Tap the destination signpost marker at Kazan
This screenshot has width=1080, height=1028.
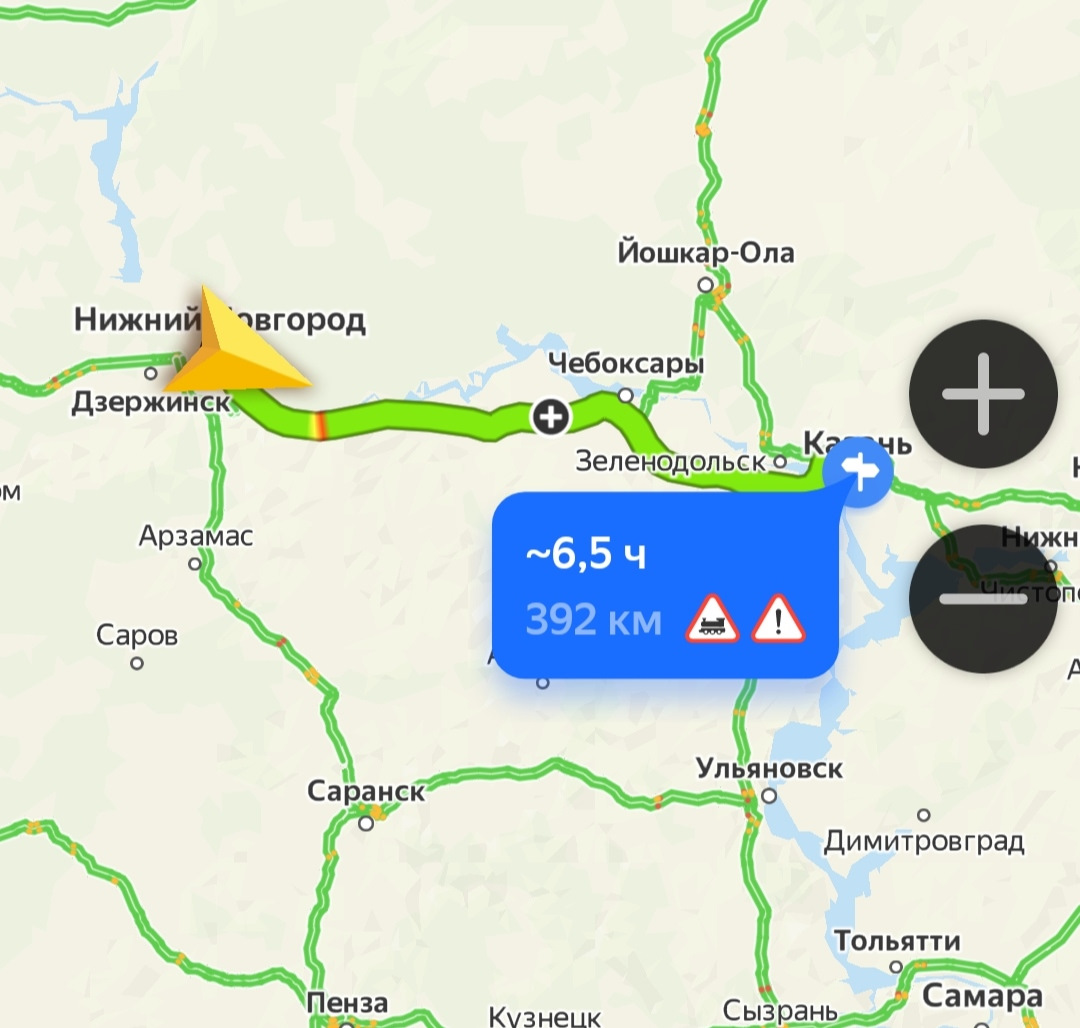(x=858, y=471)
